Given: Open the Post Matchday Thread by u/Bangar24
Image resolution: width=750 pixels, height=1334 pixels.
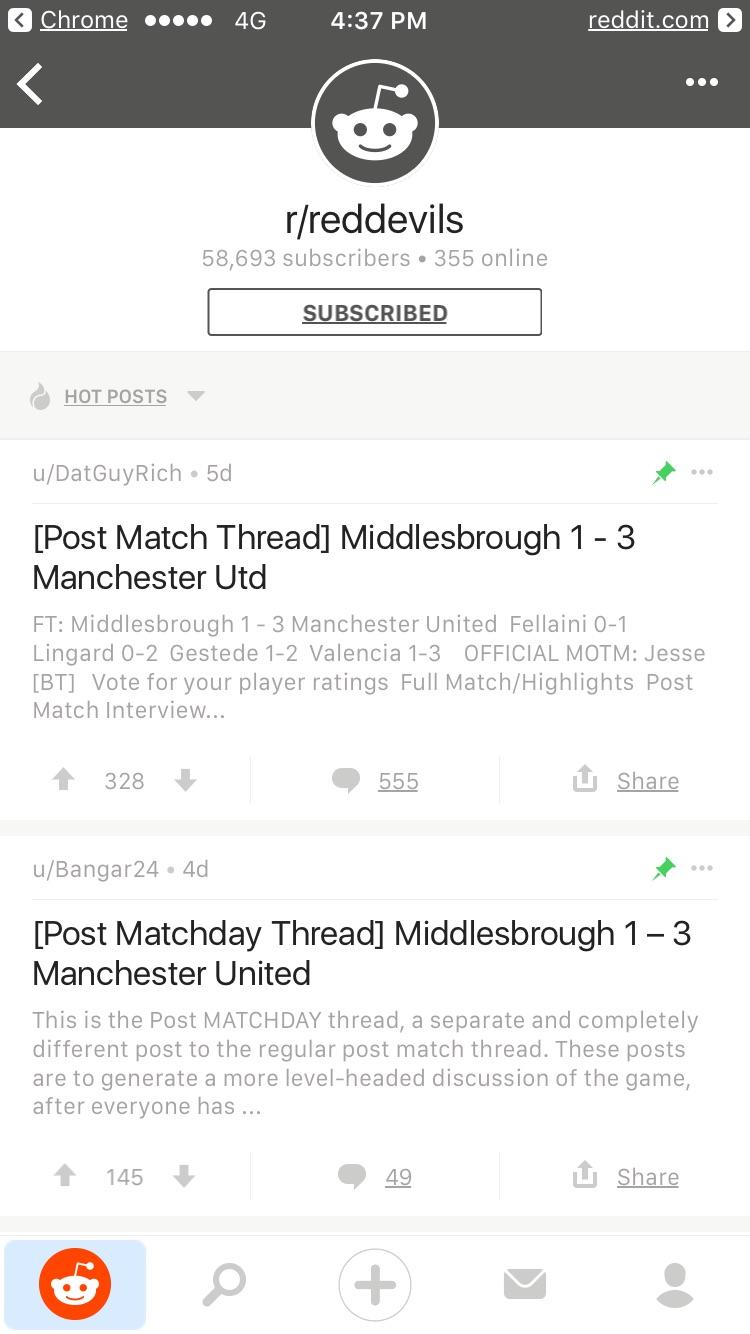Looking at the screenshot, I should tap(360, 953).
